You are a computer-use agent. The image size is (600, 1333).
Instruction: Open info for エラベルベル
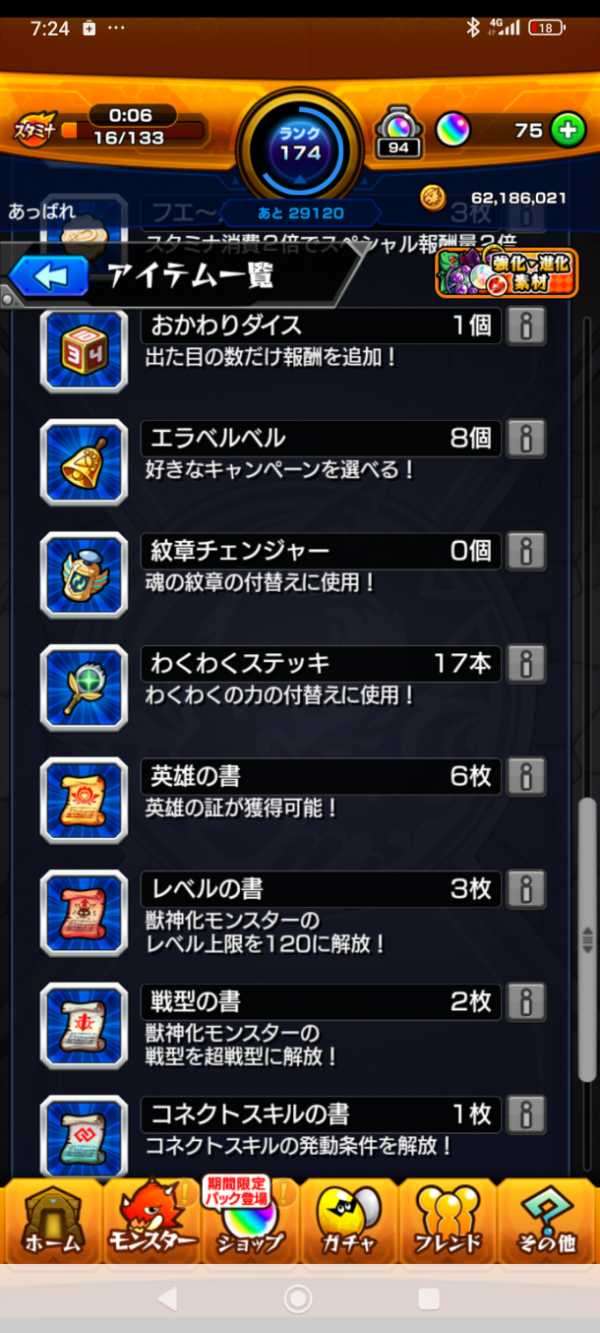526,438
